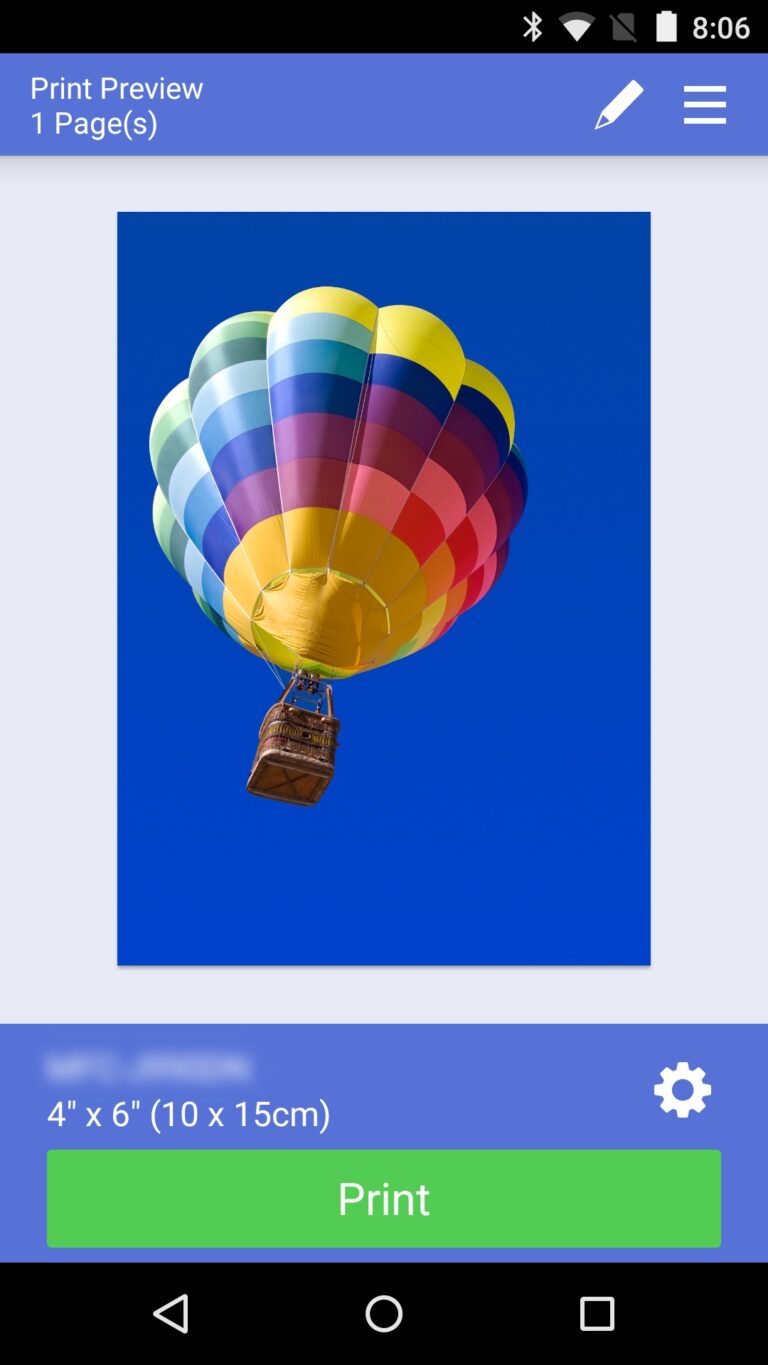Tap the hot air balloon preview image

coord(384,587)
